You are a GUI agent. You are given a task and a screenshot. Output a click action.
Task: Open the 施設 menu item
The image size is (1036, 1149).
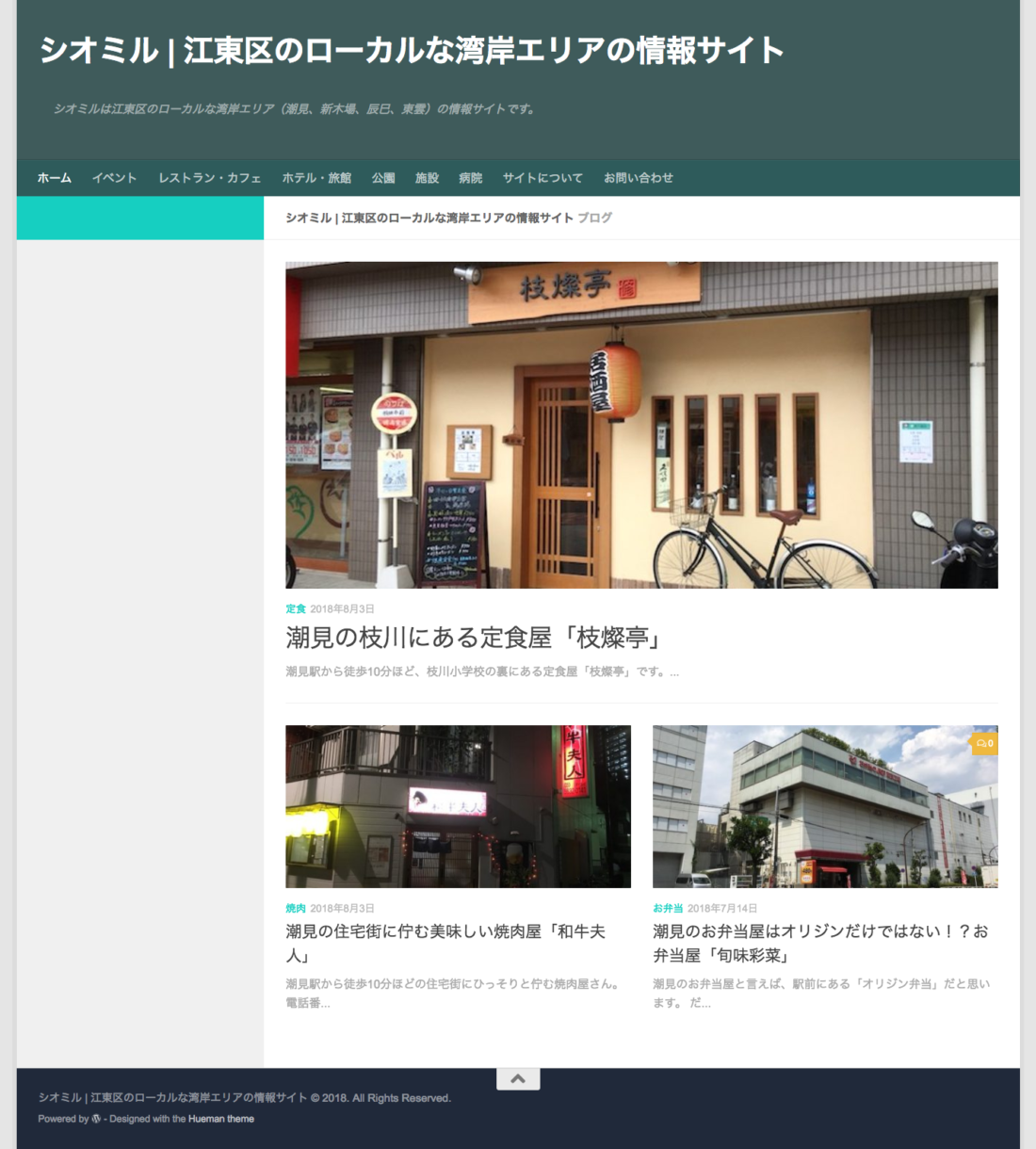point(427,178)
